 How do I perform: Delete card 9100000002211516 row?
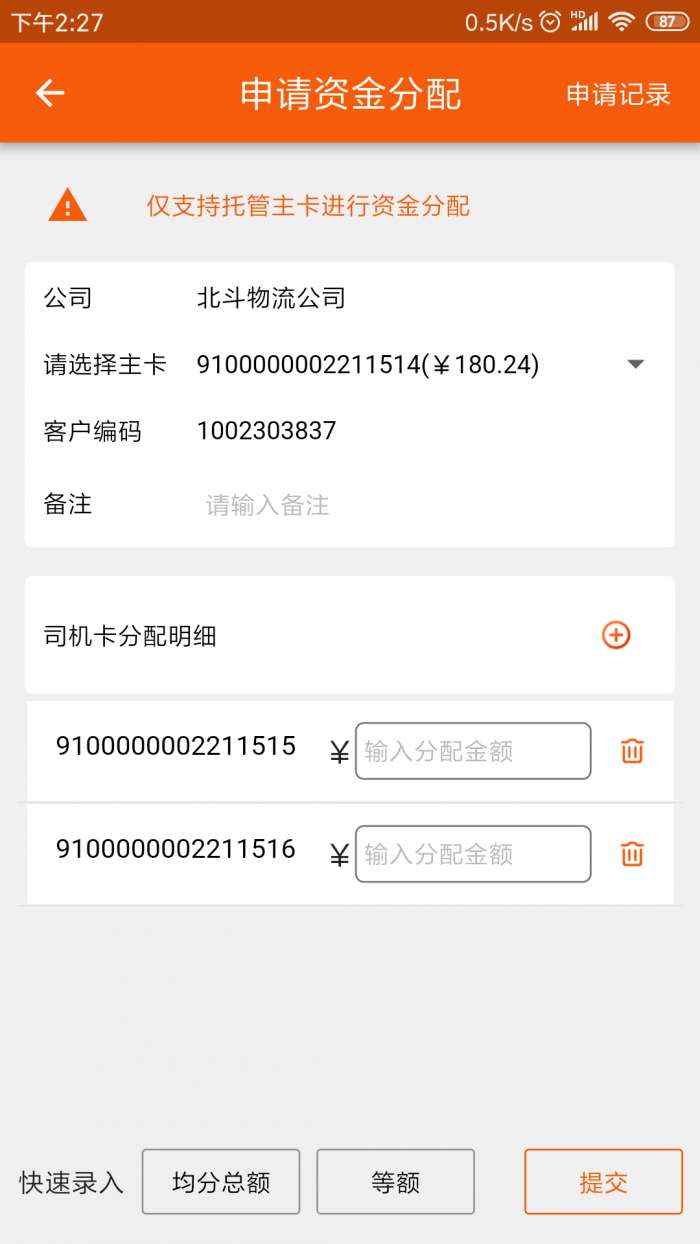tap(632, 854)
